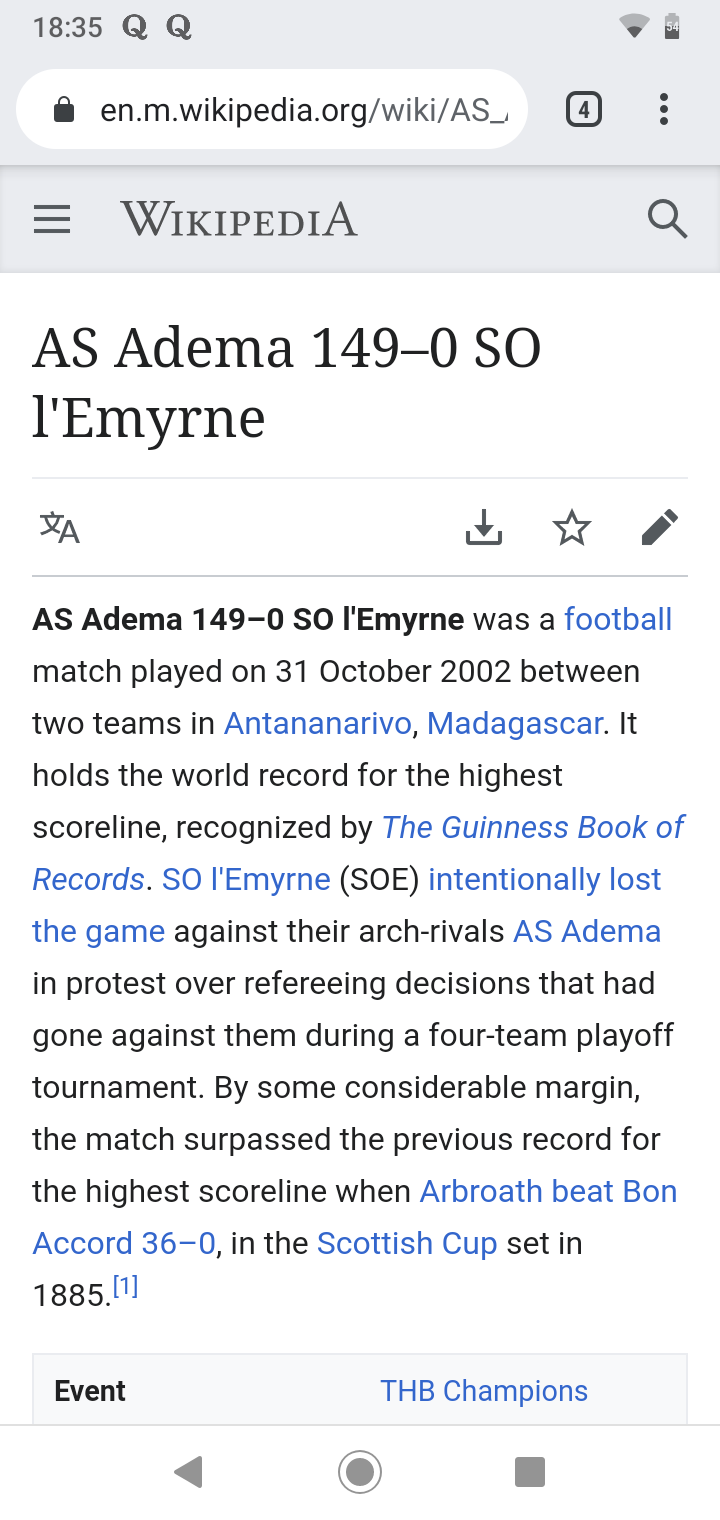Open the Madagascar link
This screenshot has height=1520, width=720.
click(515, 723)
